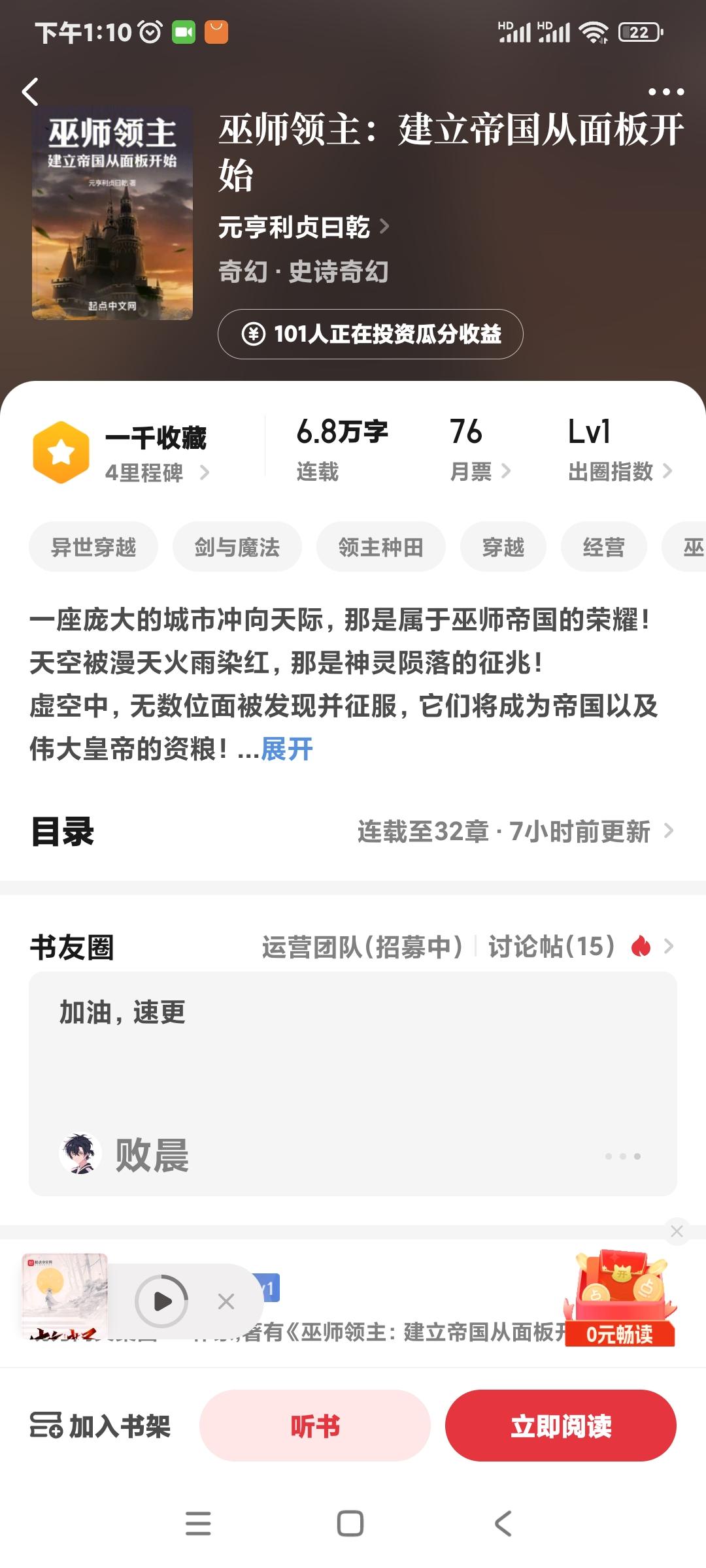Open the three-dot overflow menu
This screenshot has width=706, height=1568.
pyautogui.click(x=665, y=91)
